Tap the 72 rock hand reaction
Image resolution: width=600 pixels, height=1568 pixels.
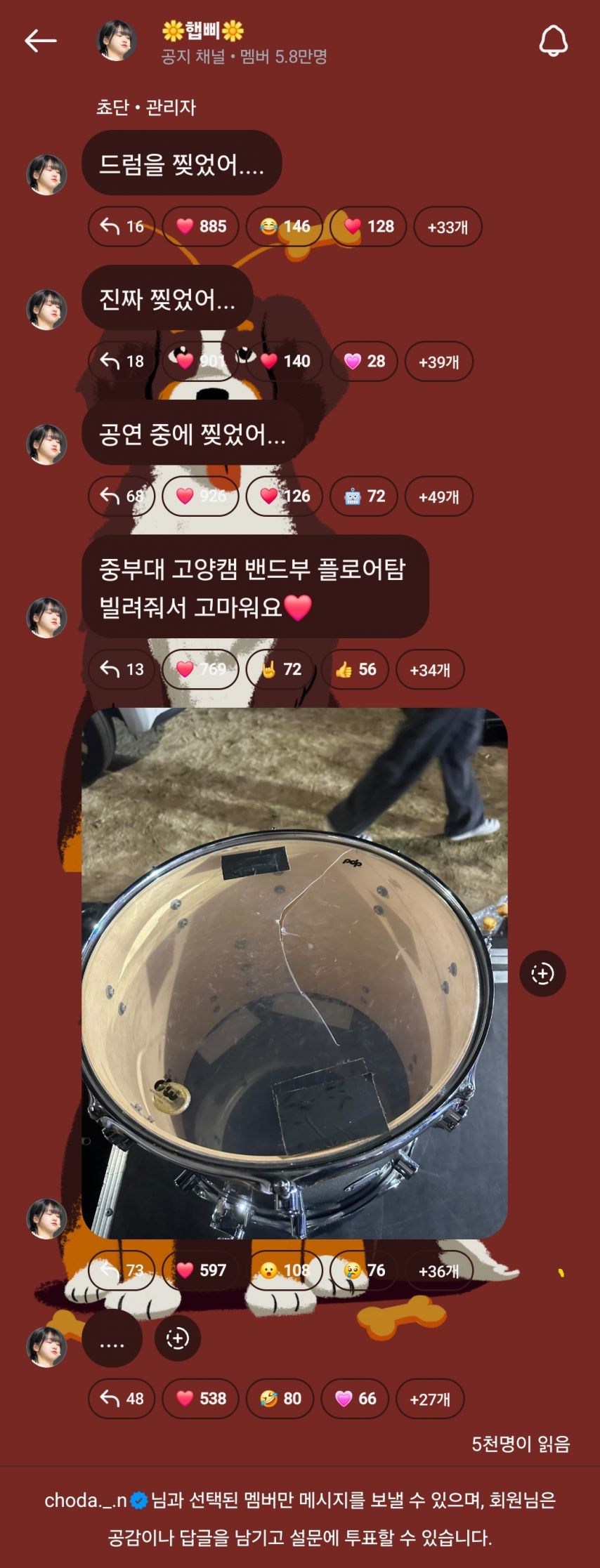(x=280, y=669)
